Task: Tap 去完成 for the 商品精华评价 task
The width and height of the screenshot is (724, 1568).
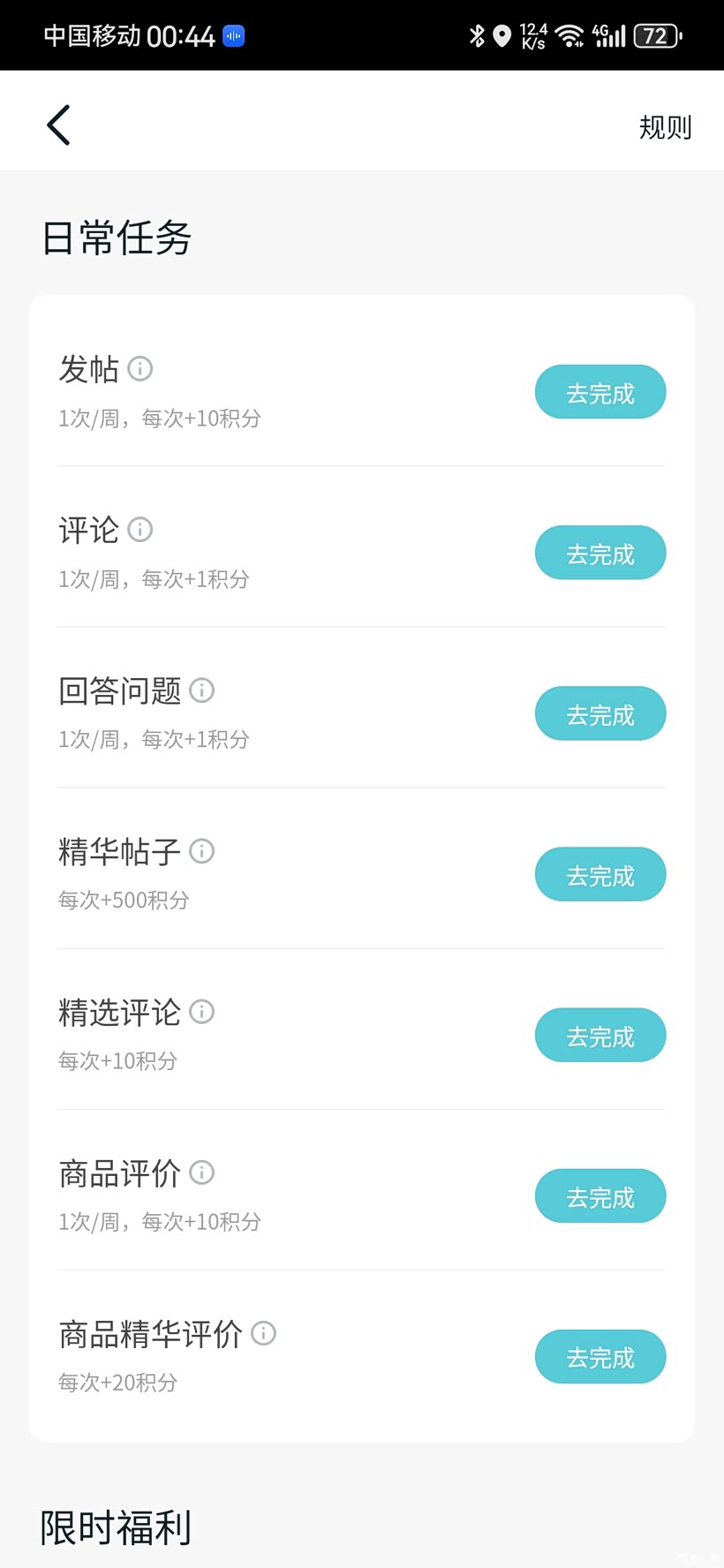Action: coord(600,1356)
